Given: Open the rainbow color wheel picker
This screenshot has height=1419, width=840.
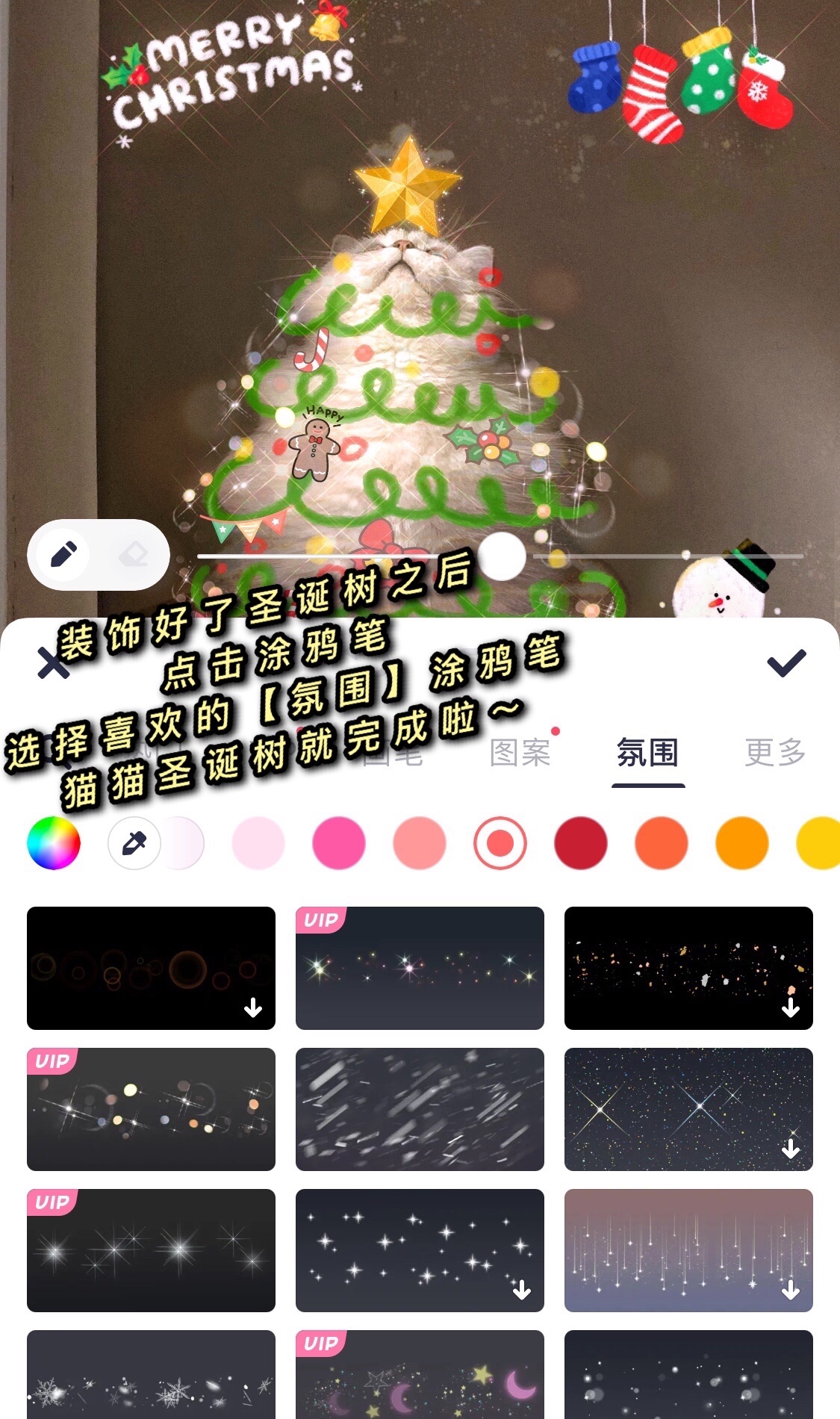Looking at the screenshot, I should pos(54,843).
